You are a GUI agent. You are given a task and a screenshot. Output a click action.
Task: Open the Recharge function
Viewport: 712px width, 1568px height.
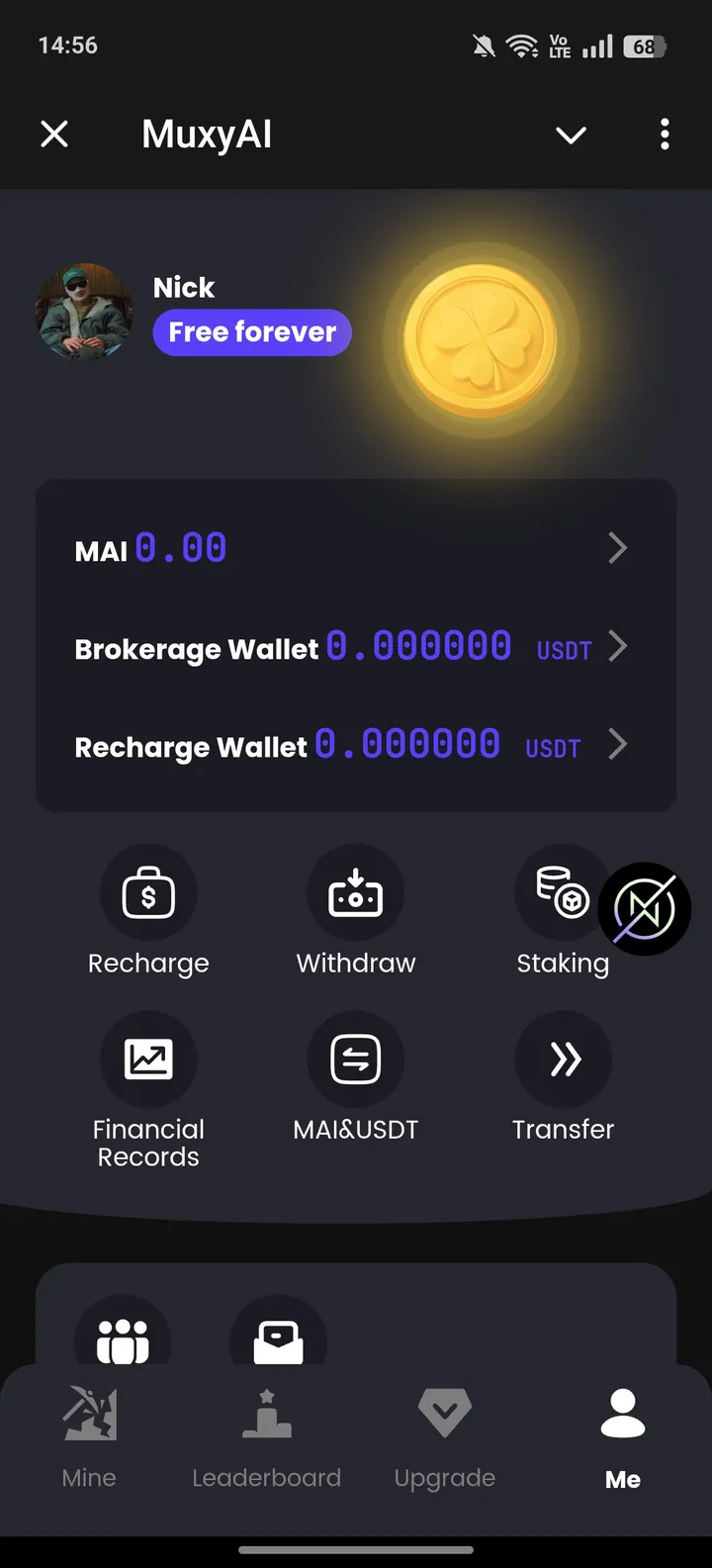pyautogui.click(x=148, y=892)
